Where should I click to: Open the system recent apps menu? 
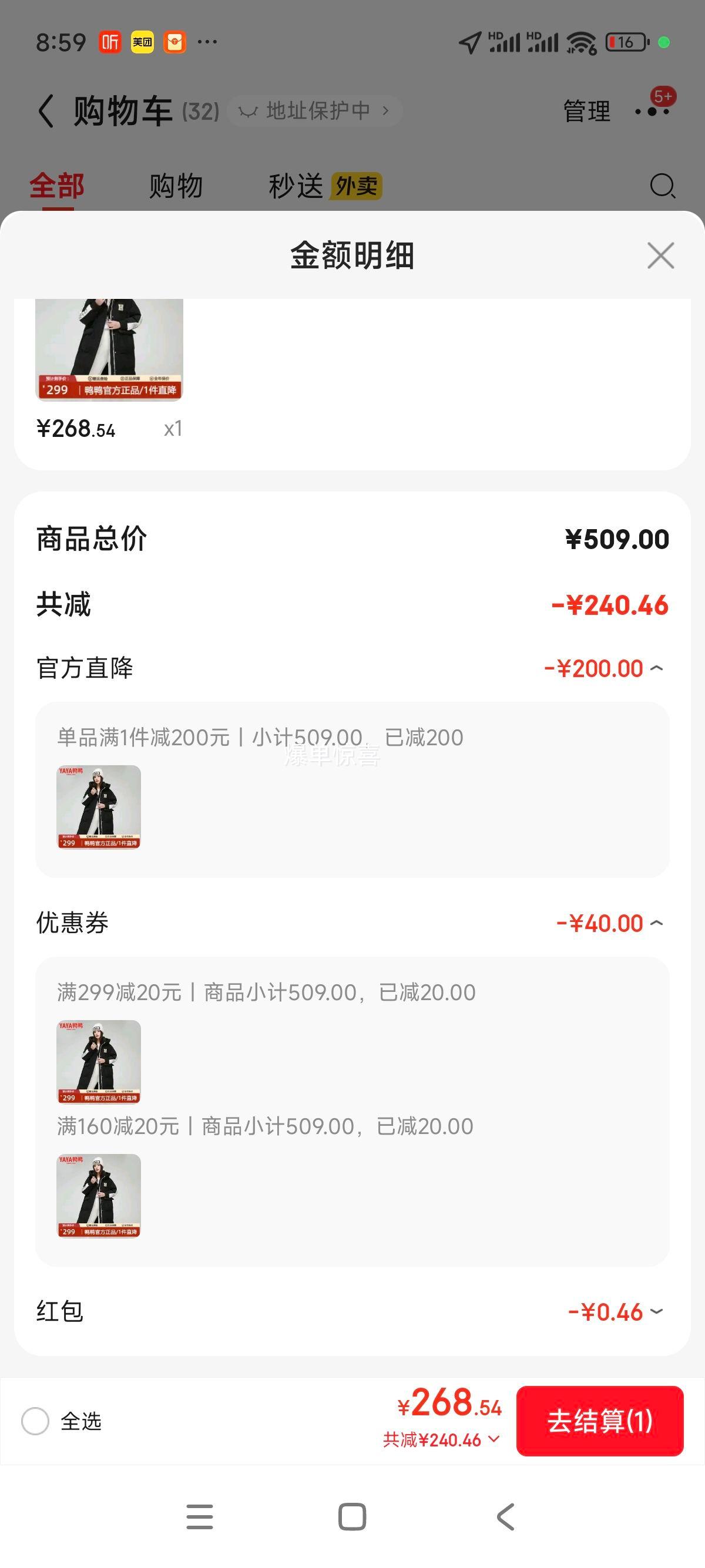pyautogui.click(x=200, y=1516)
